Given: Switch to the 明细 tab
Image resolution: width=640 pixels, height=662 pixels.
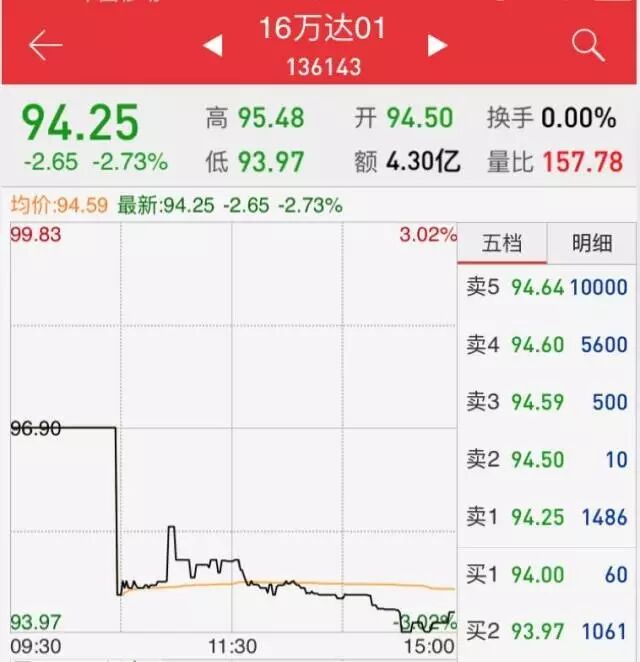Looking at the screenshot, I should coord(592,244).
